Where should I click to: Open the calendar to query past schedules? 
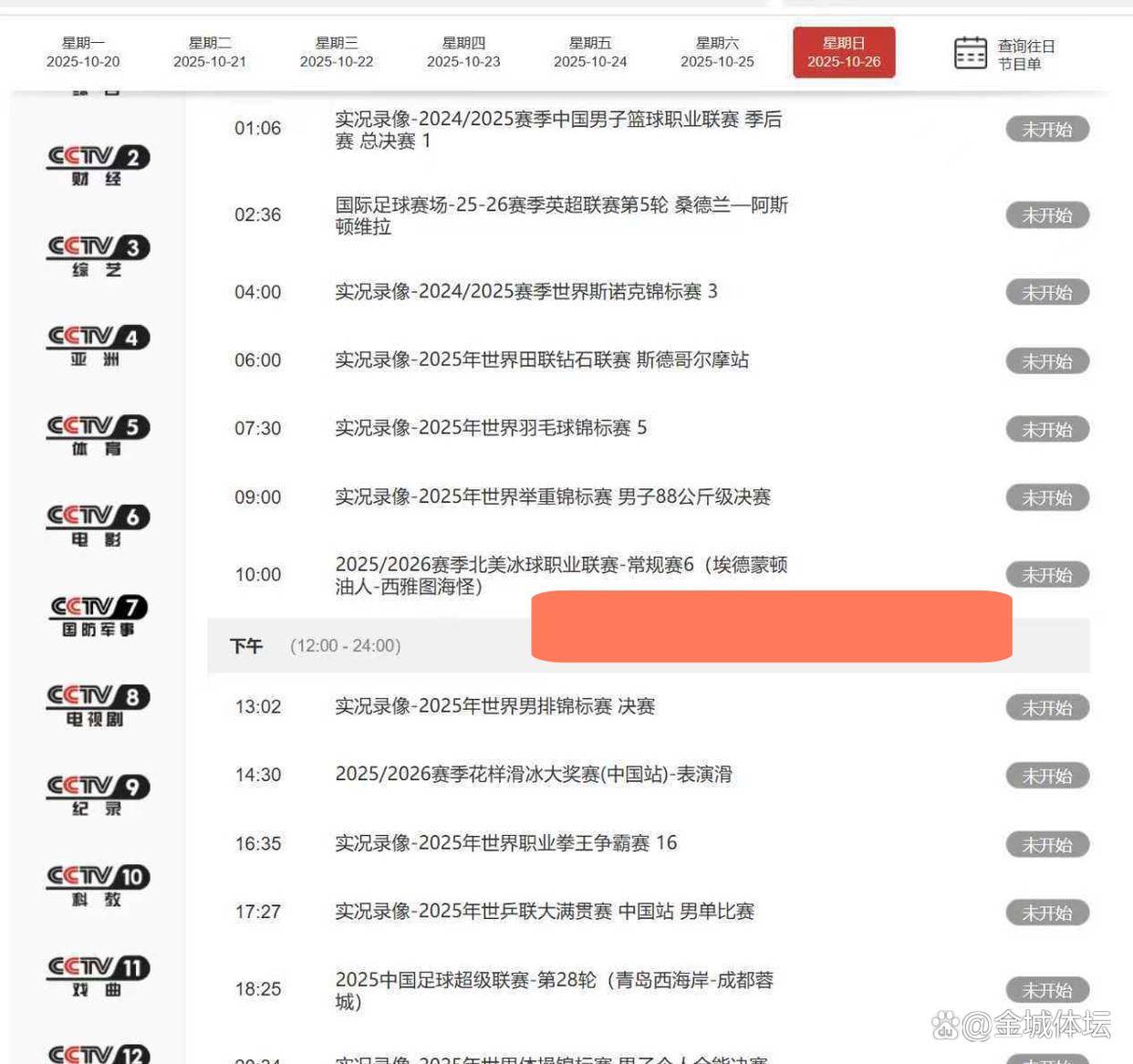pyautogui.click(x=1003, y=54)
